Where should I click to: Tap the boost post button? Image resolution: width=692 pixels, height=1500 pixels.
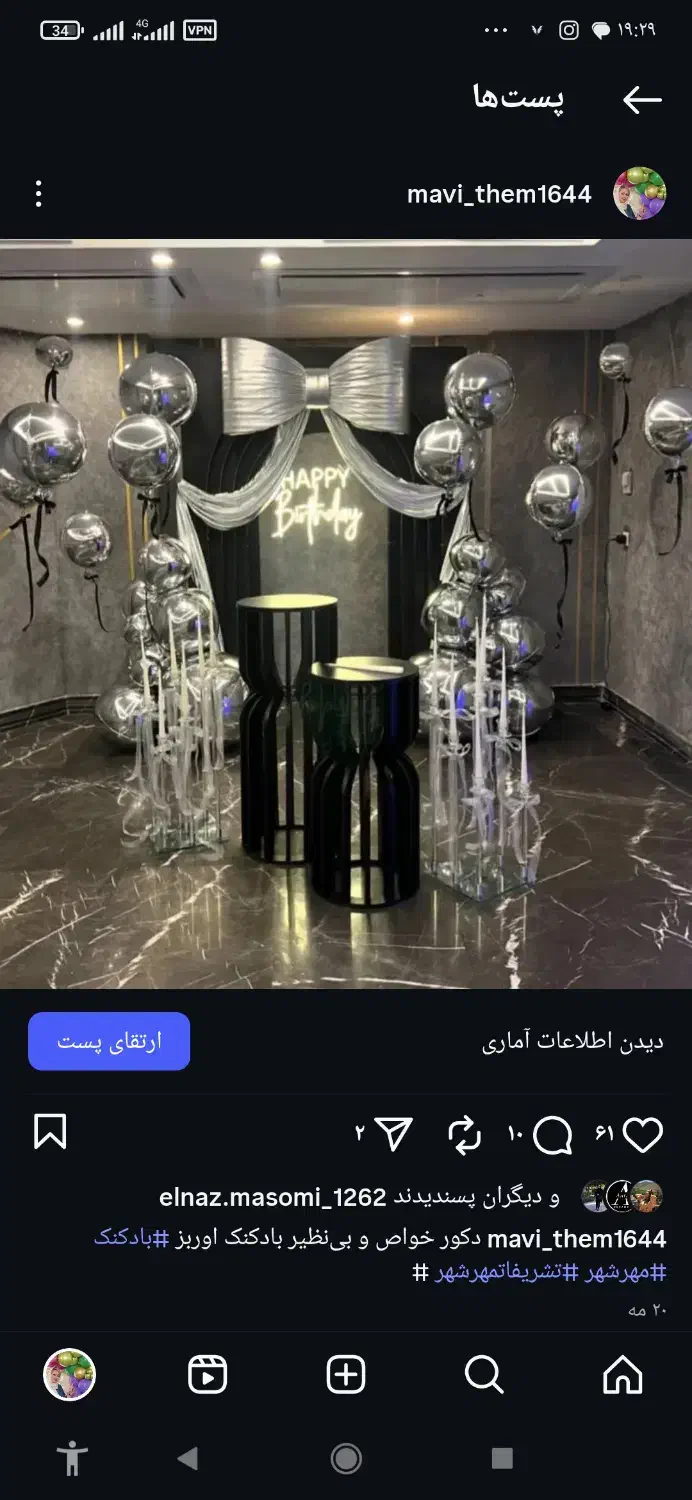tap(109, 1041)
